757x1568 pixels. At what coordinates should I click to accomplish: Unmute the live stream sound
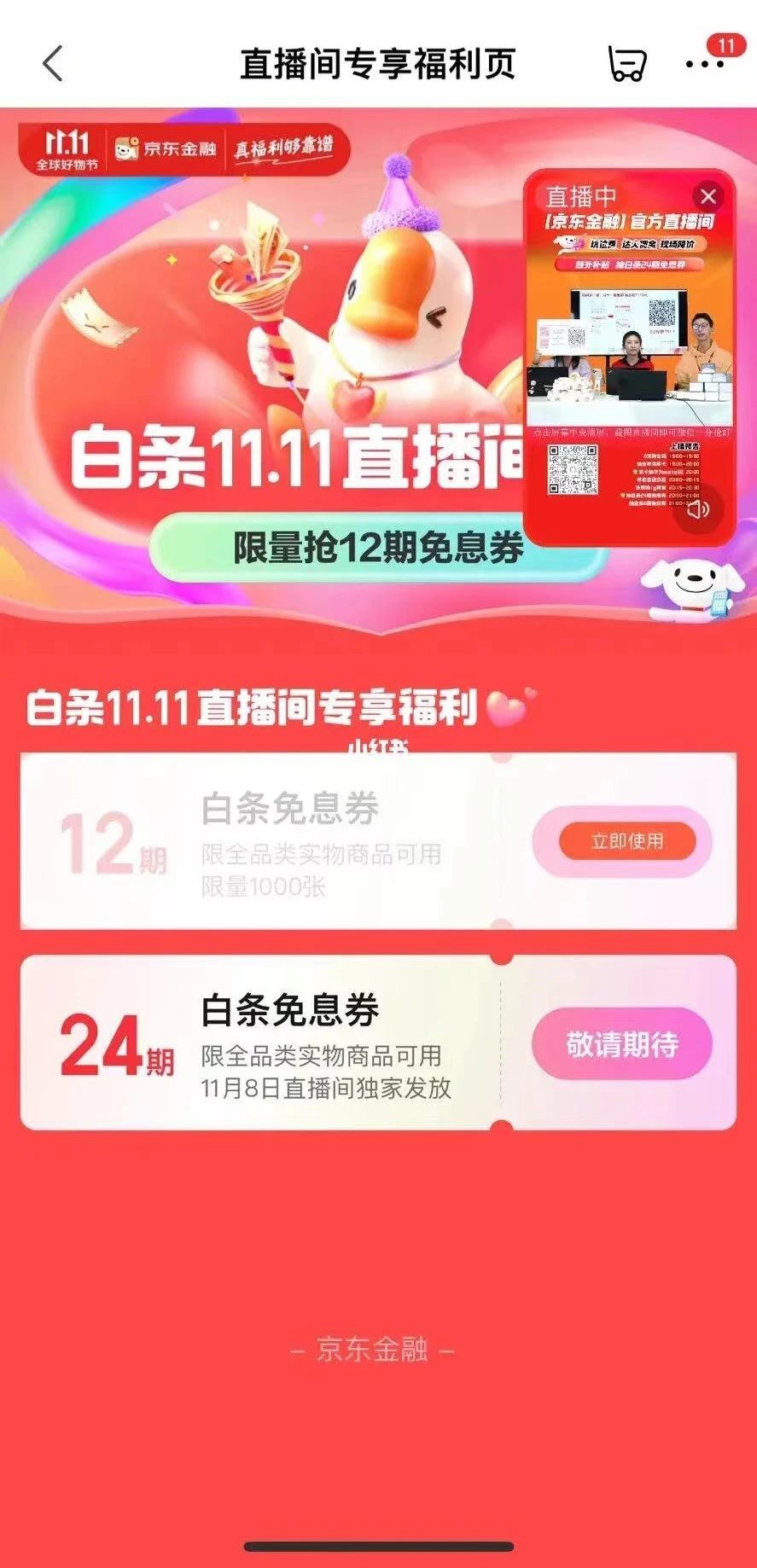tap(698, 509)
